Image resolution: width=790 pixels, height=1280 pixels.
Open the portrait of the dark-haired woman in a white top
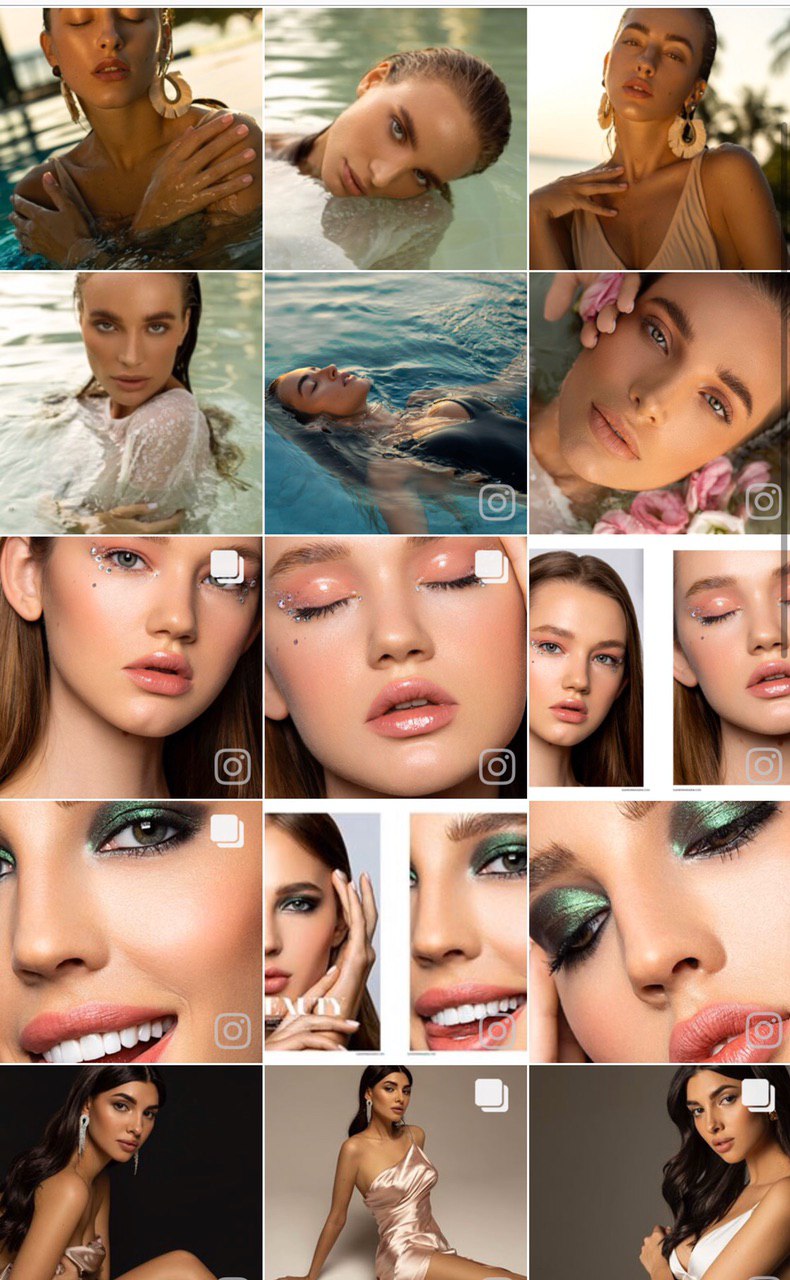[659, 1172]
